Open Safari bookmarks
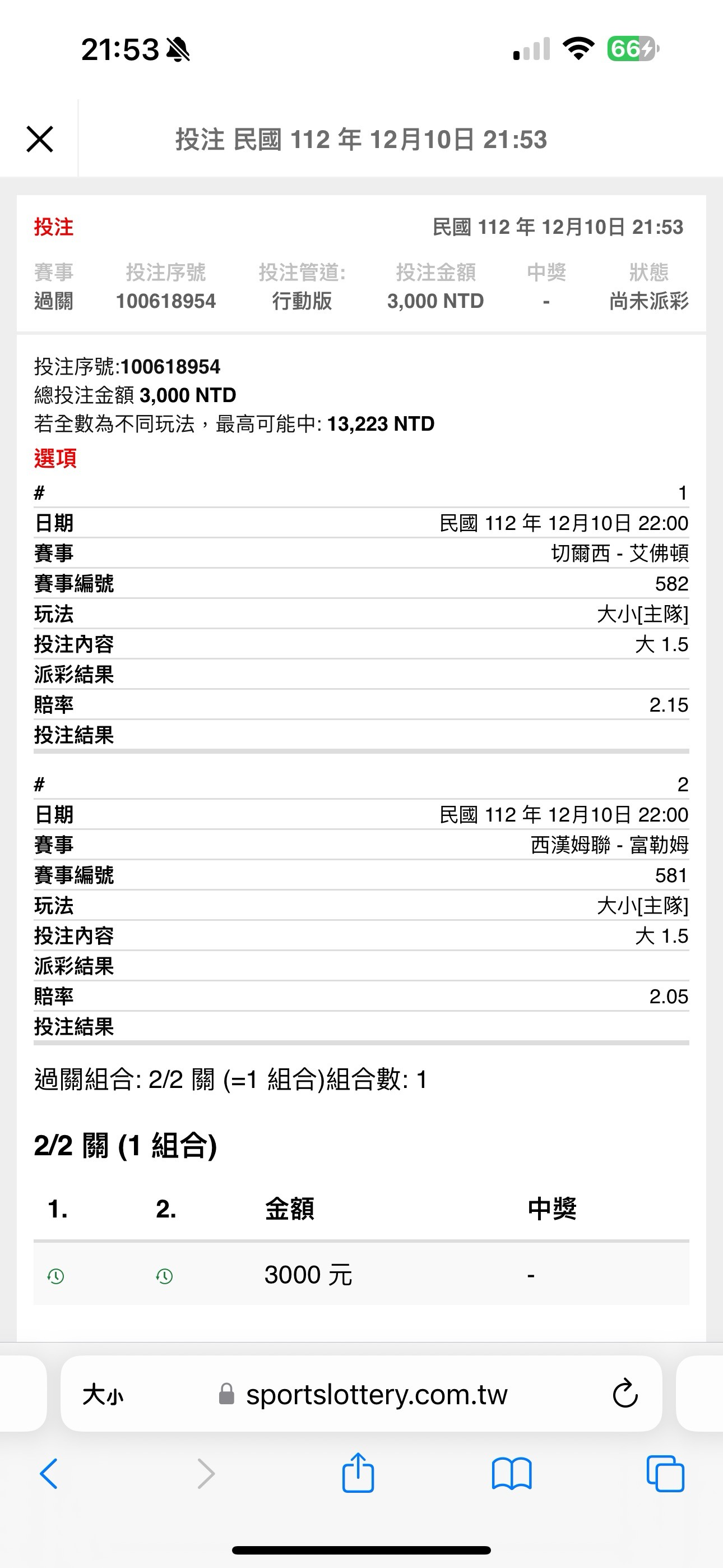 (512, 1474)
